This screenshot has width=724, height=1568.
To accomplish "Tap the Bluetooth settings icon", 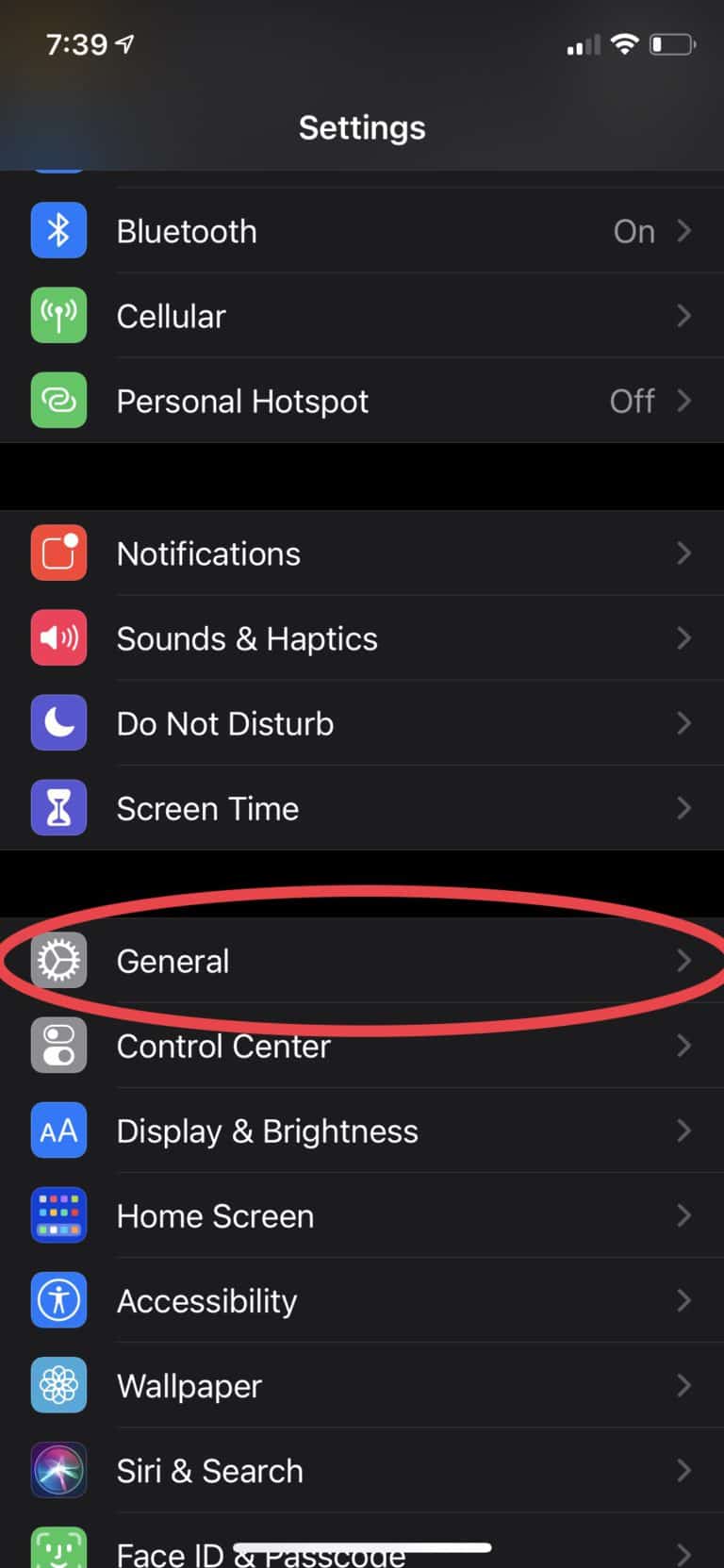I will pyautogui.click(x=58, y=230).
